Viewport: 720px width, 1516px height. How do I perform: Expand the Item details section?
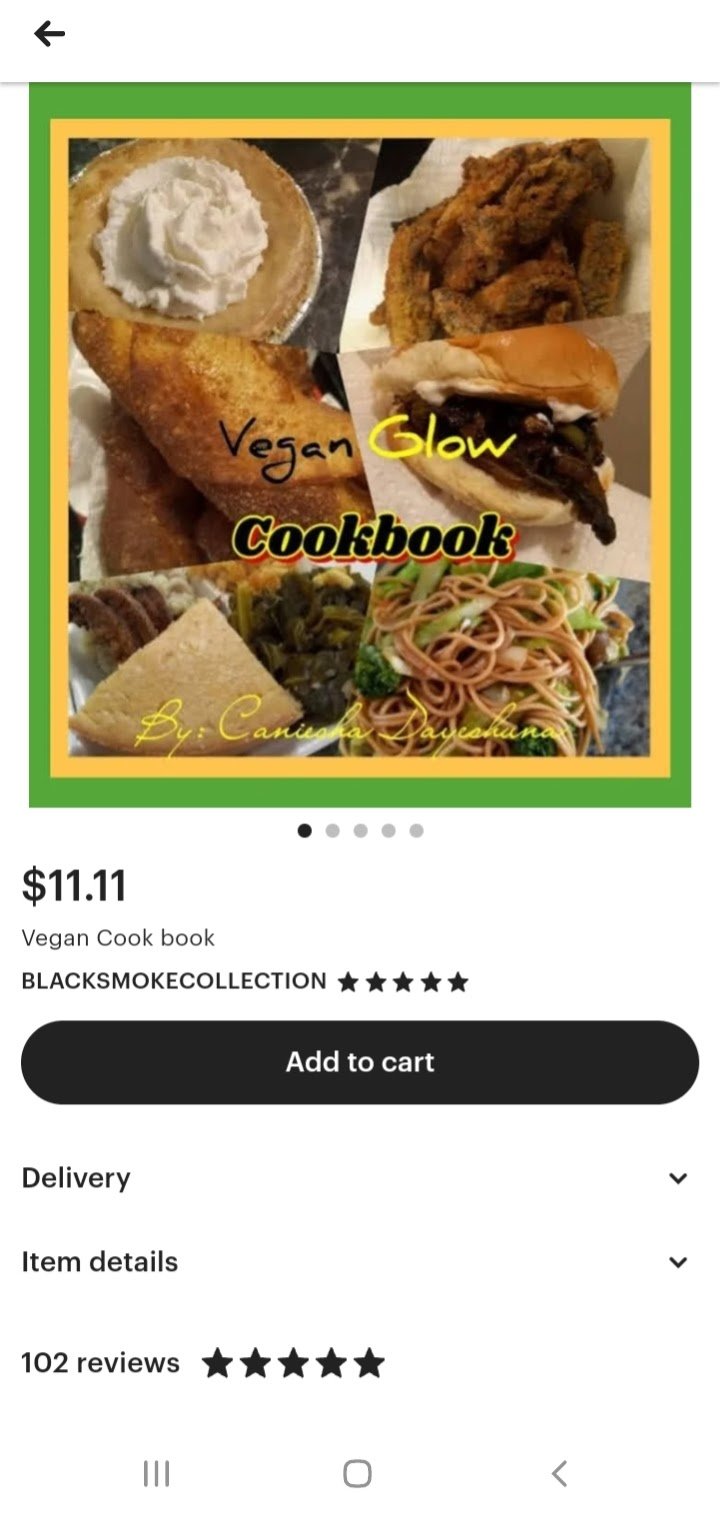pos(360,1262)
